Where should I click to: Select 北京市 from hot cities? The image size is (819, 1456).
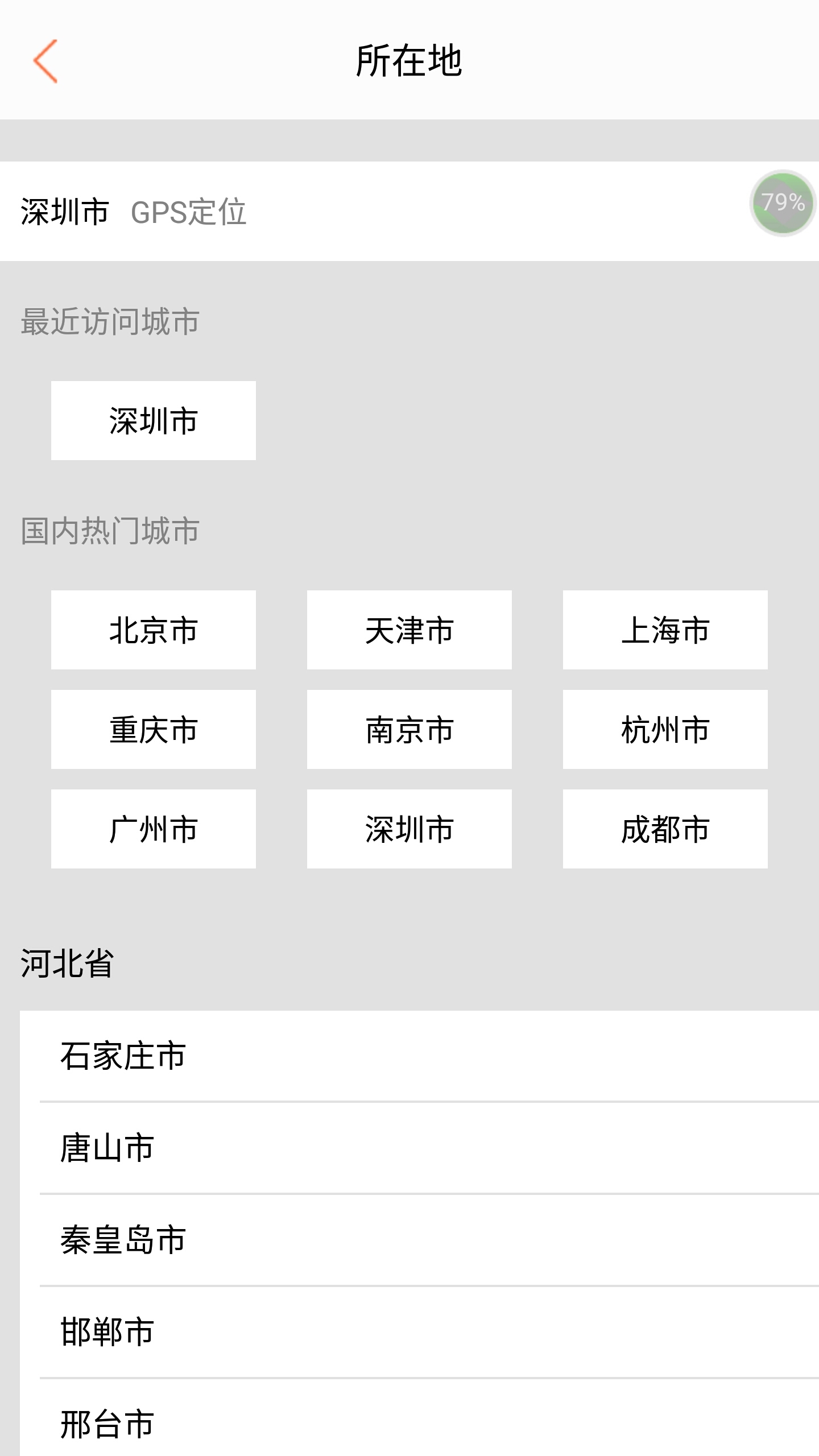154,630
